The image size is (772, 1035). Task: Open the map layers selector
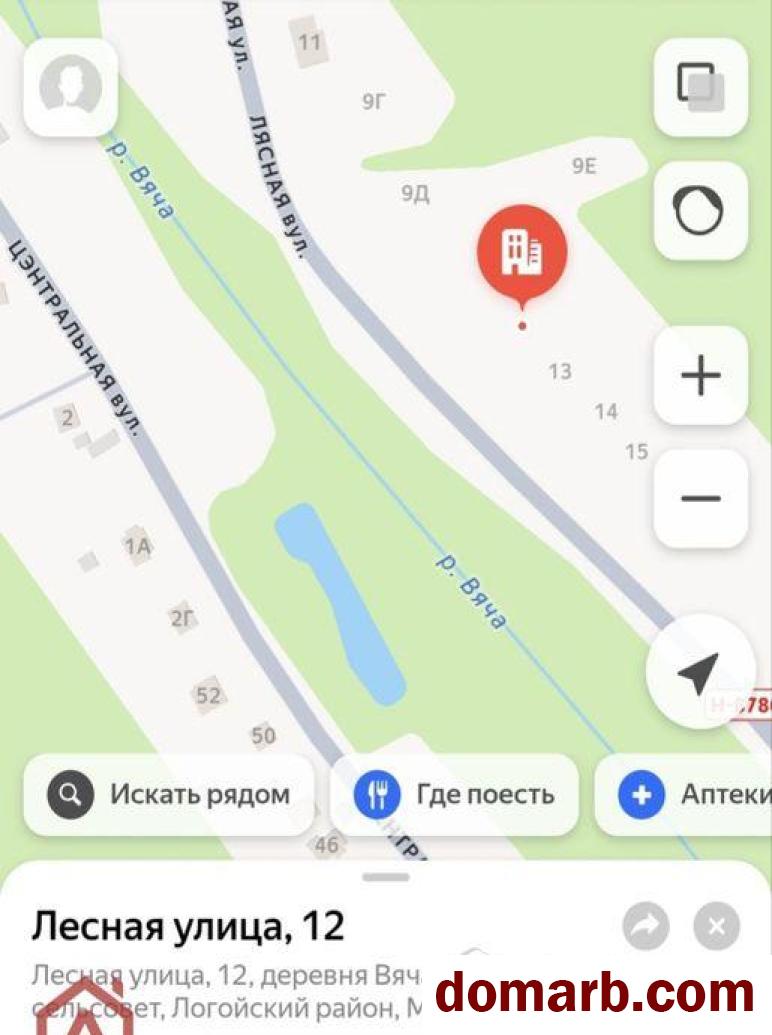[700, 87]
